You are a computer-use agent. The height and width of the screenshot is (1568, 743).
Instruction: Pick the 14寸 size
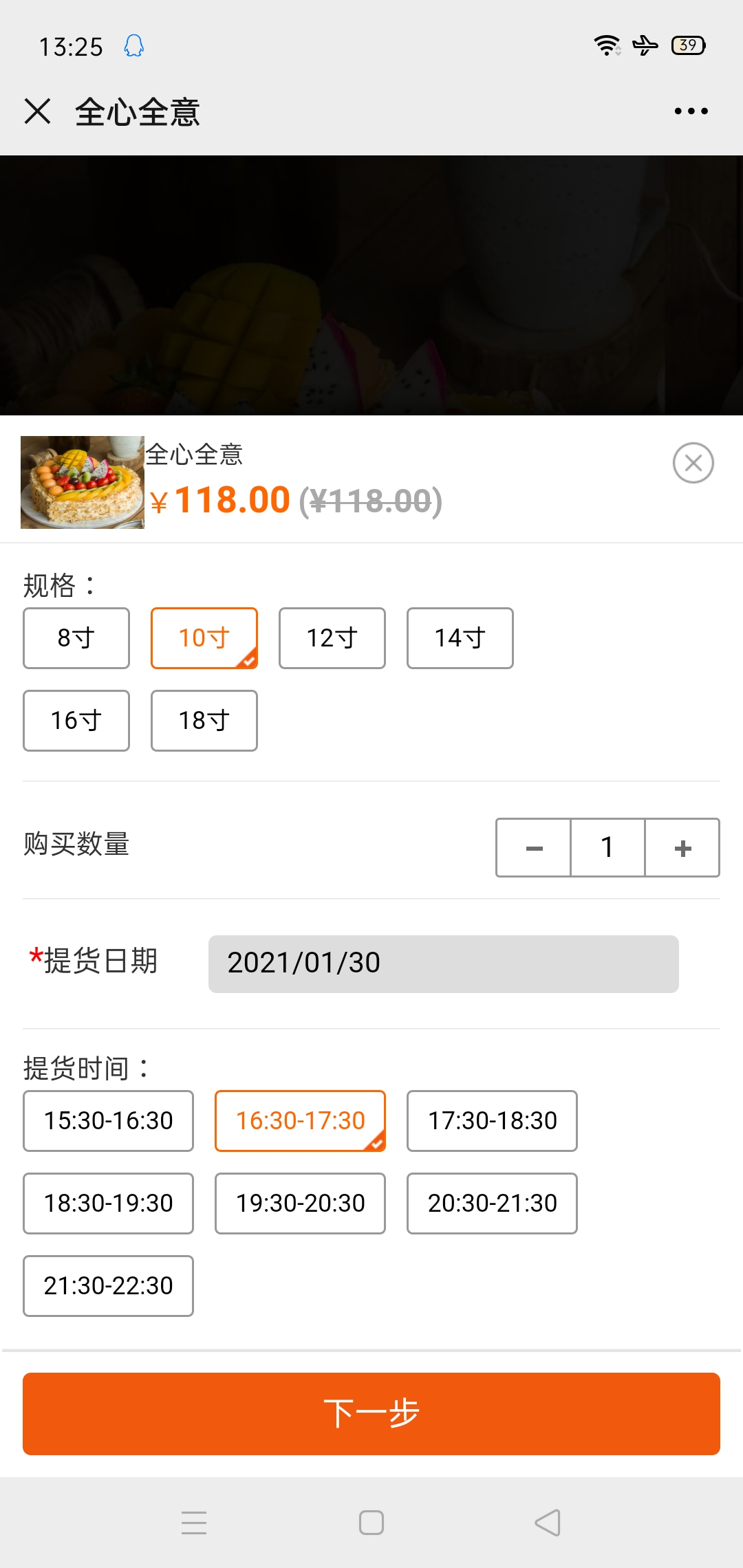(460, 638)
